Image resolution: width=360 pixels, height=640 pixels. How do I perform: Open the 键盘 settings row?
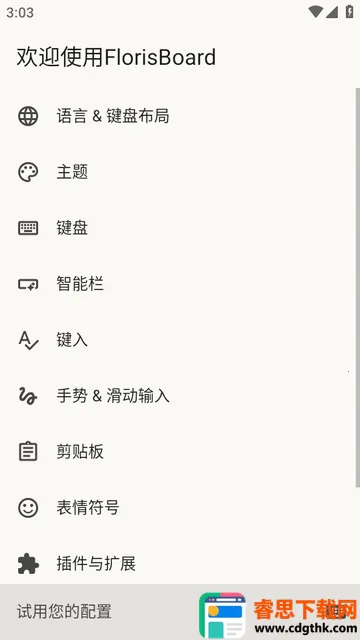(x=178, y=228)
